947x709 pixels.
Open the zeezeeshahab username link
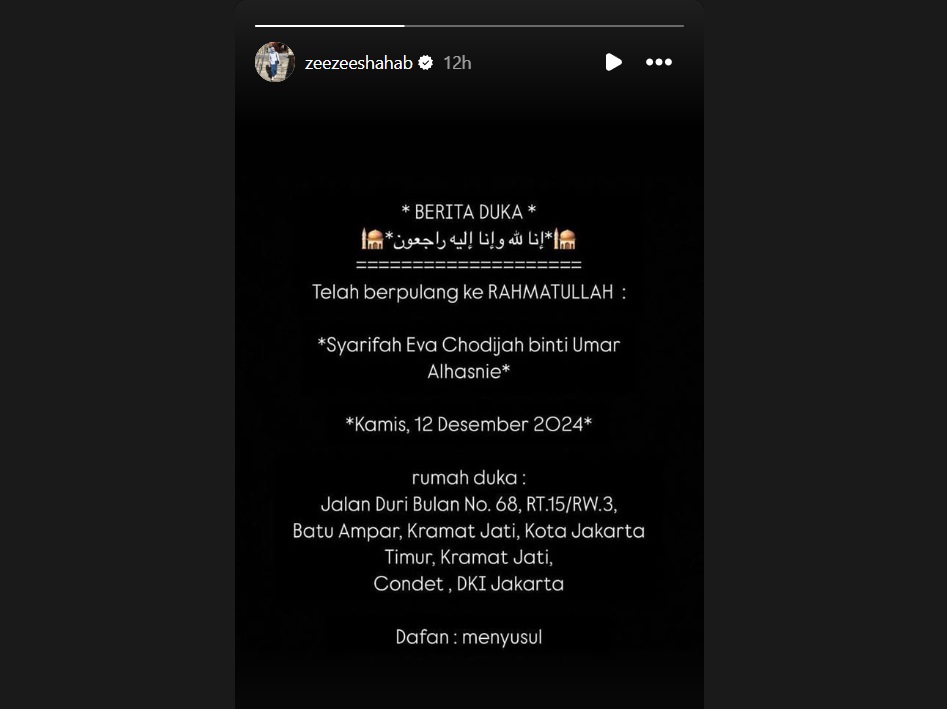[358, 63]
